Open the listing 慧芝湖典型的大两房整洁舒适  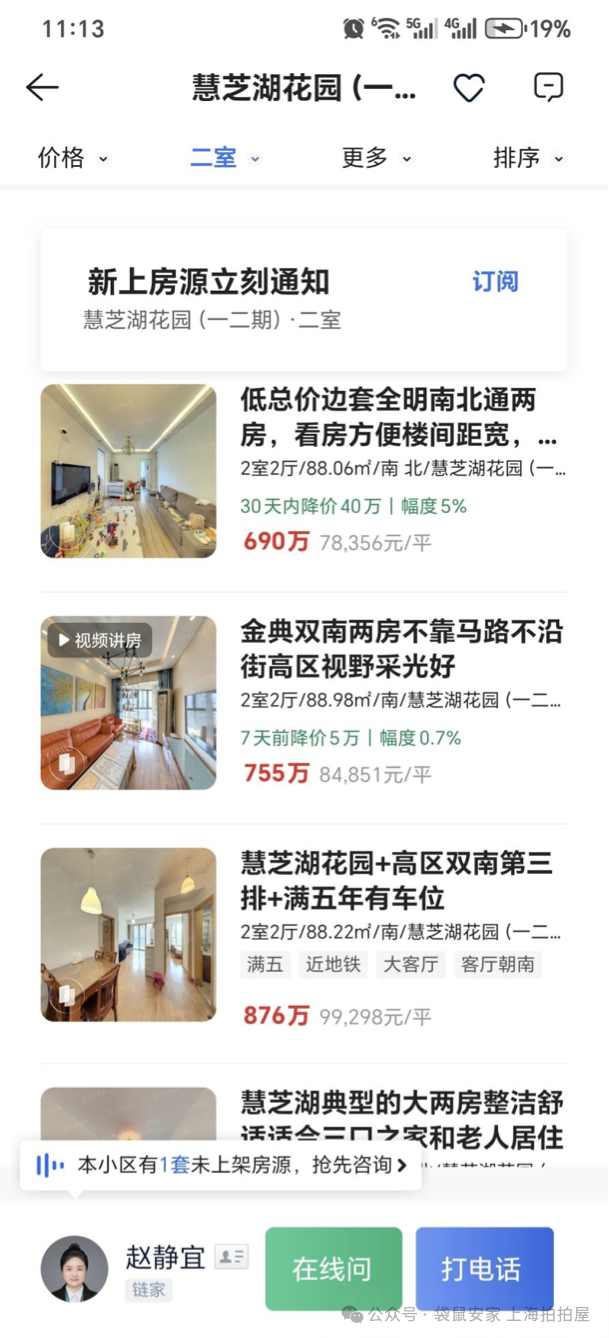click(x=402, y=1105)
